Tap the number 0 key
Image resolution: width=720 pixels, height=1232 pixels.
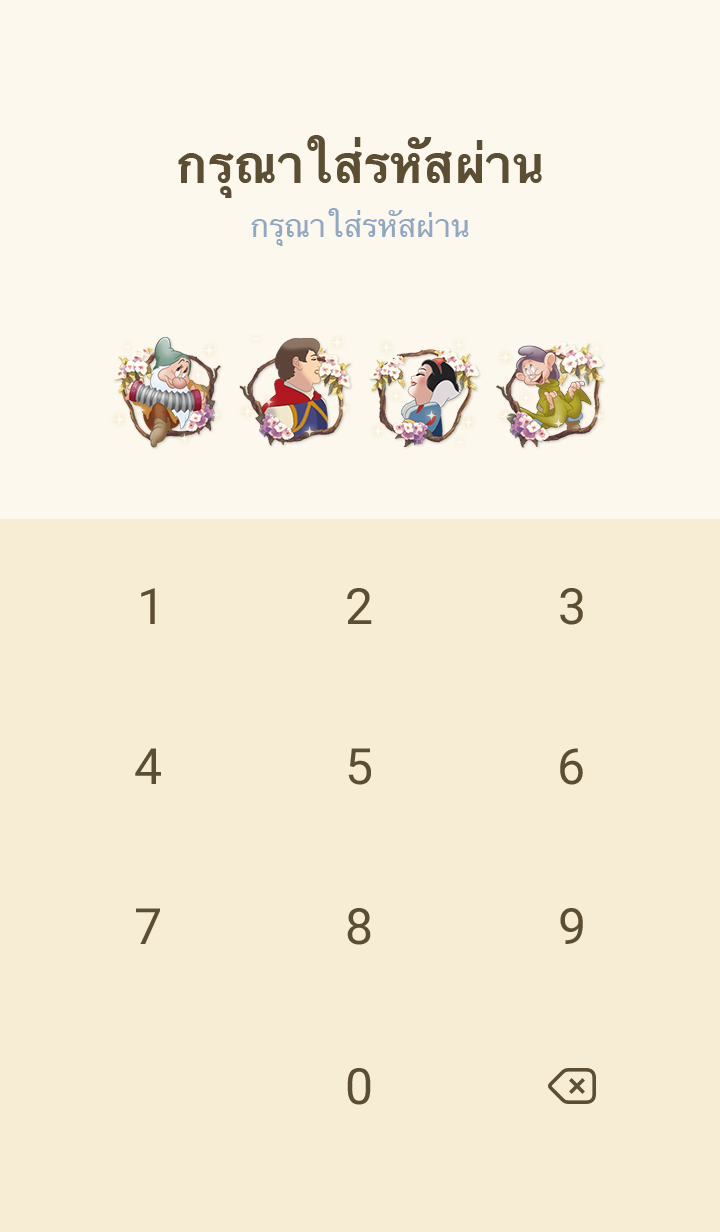359,1087
